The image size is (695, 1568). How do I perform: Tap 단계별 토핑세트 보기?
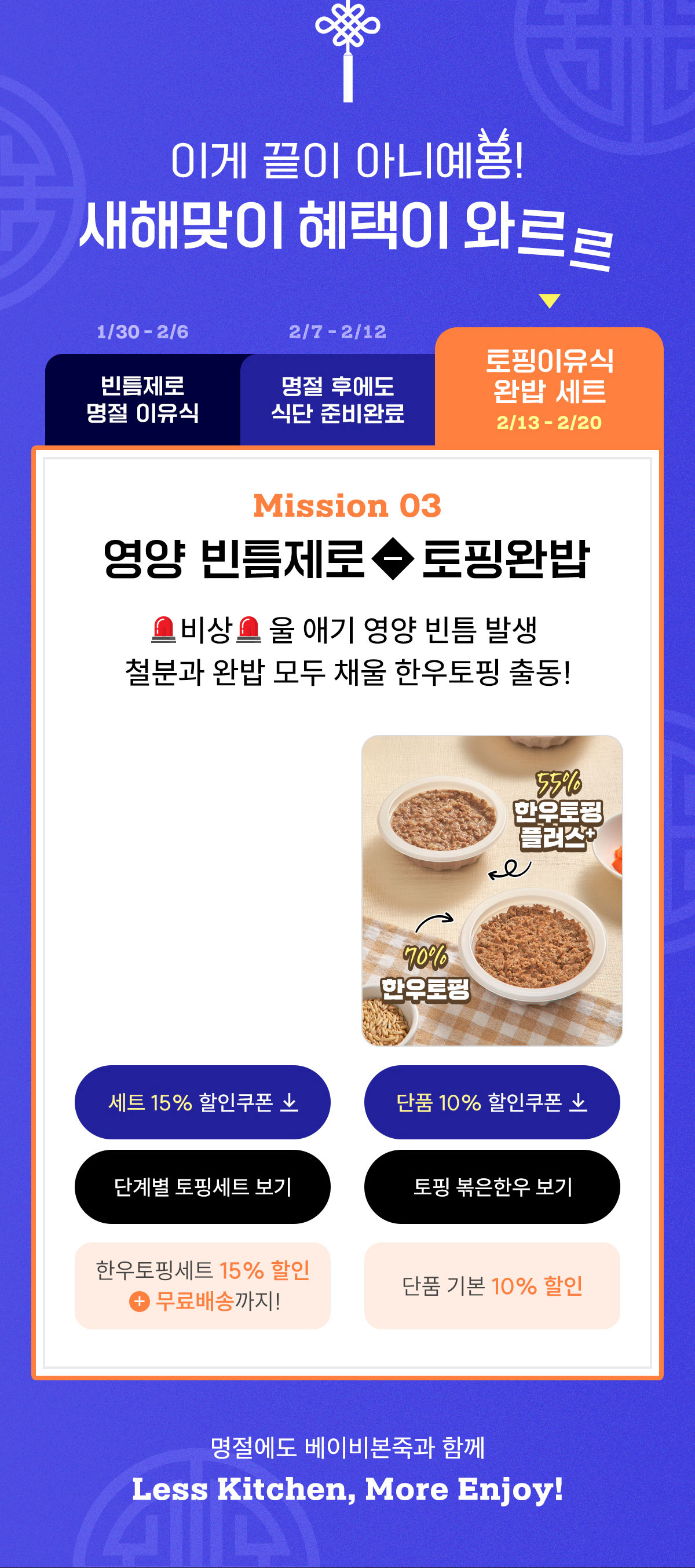tap(202, 1186)
